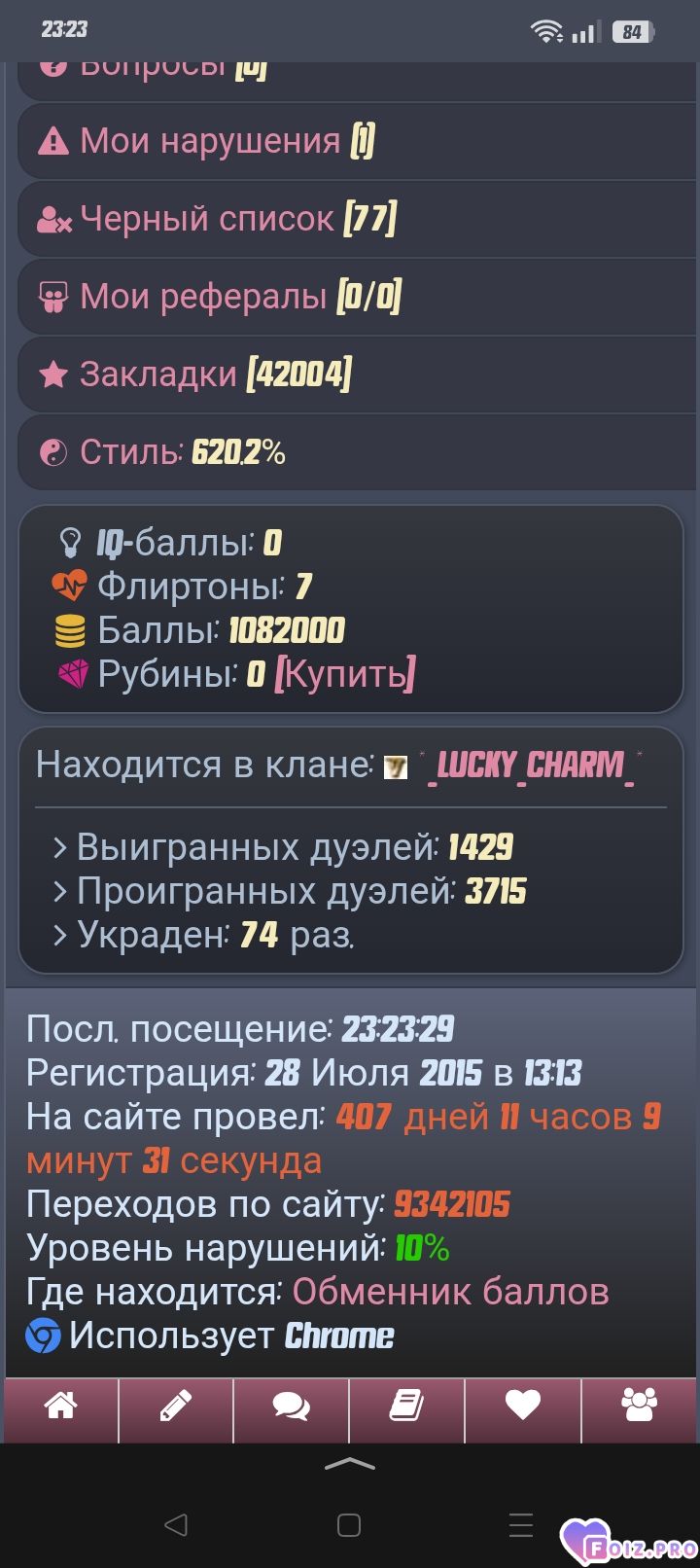Viewport: 700px width, 1568px height.
Task: Tap the system back button
Action: coord(175,1525)
